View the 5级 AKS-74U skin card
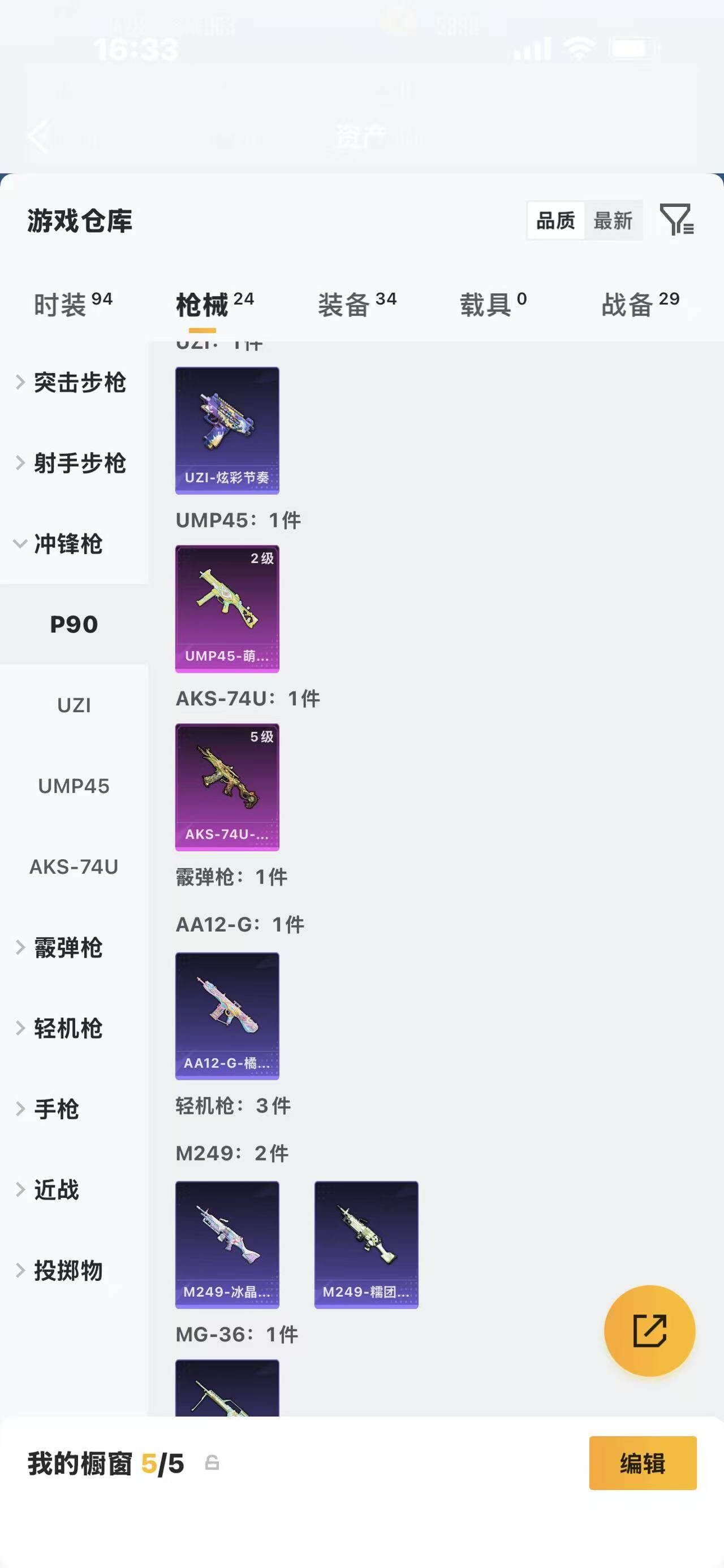Image resolution: width=724 pixels, height=1568 pixels. 227,786
